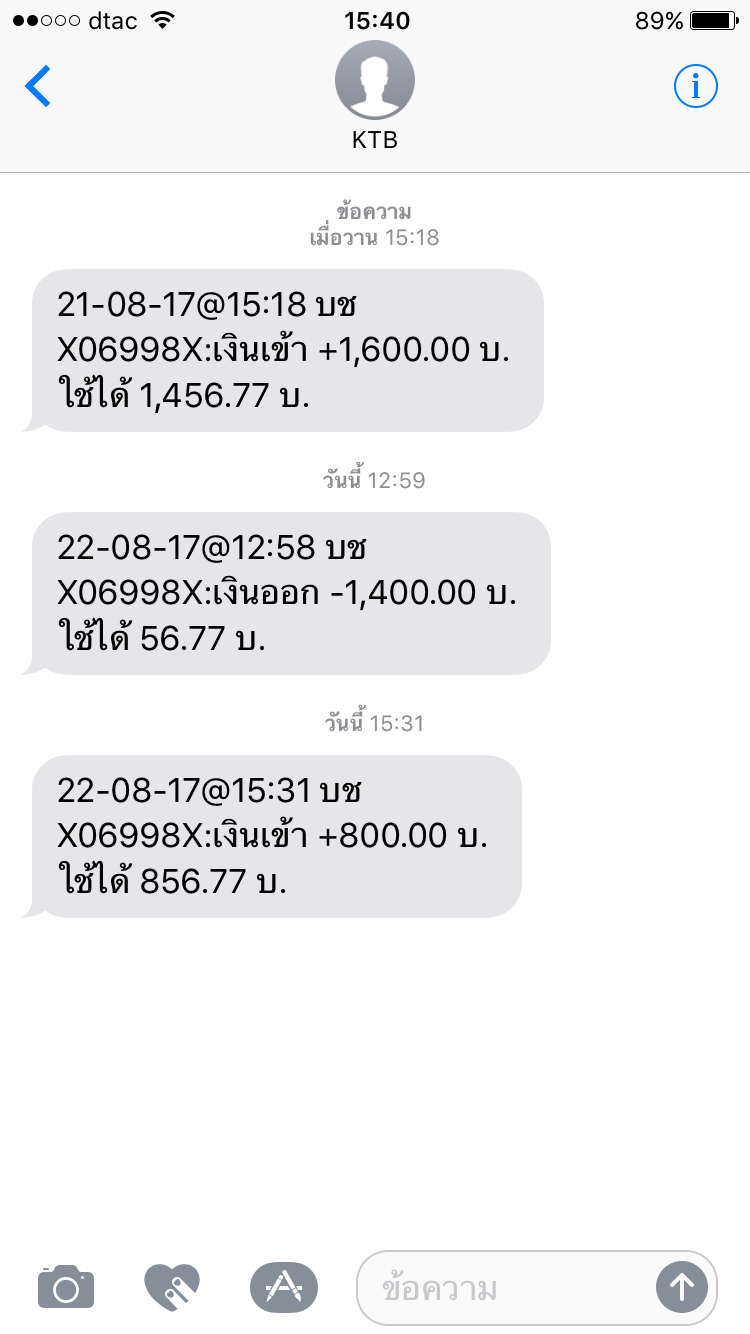Open the details info button

[x=696, y=87]
